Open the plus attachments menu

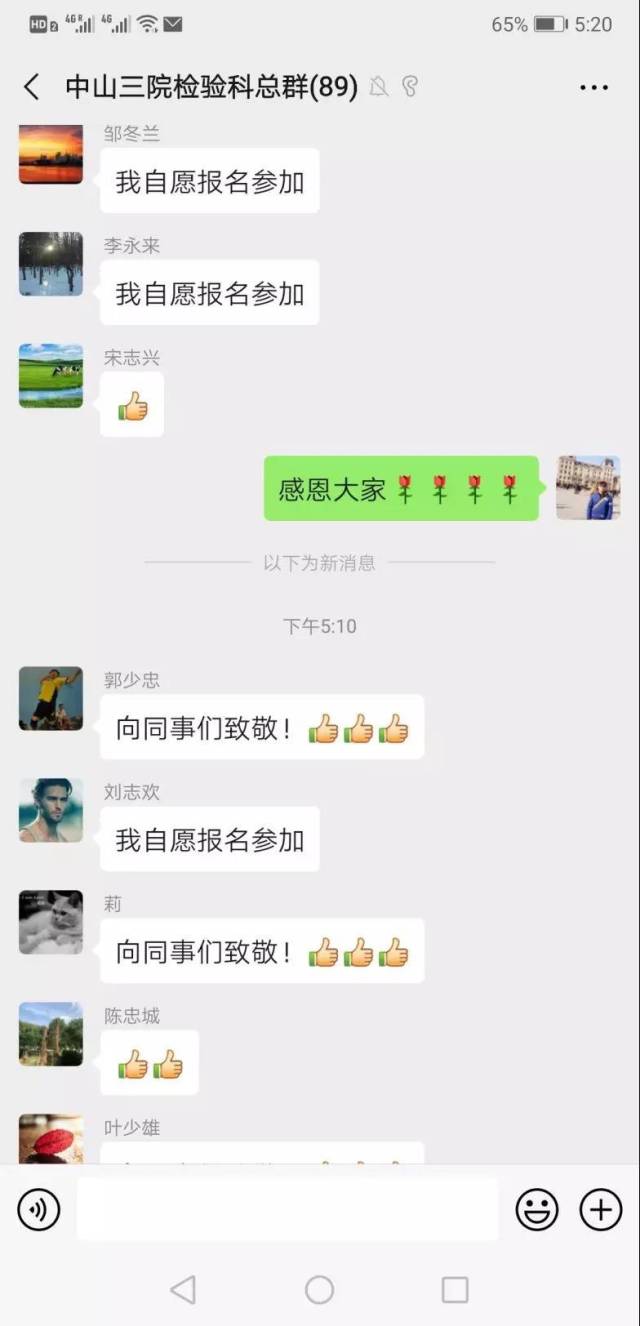point(601,1210)
